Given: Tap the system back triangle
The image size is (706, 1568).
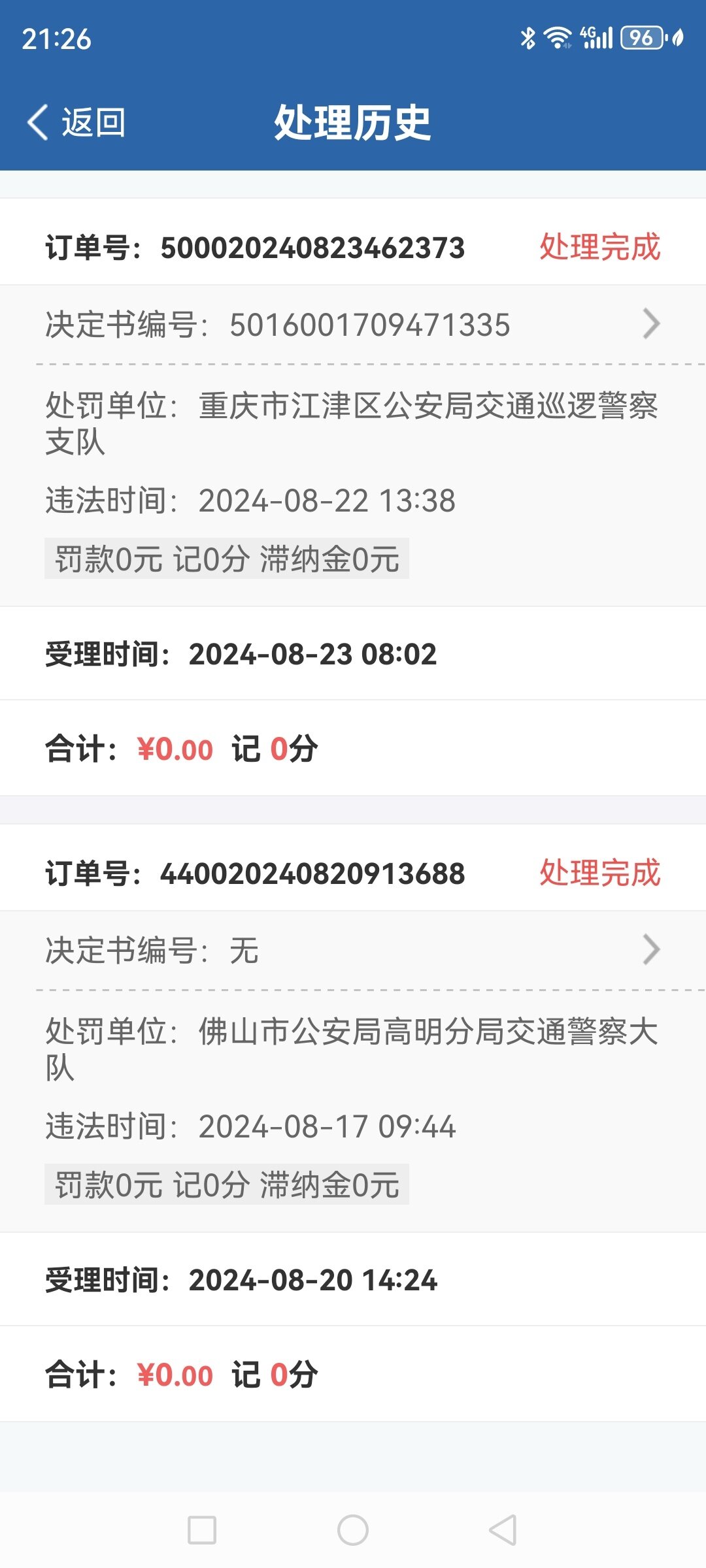Looking at the screenshot, I should coord(503,1530).
